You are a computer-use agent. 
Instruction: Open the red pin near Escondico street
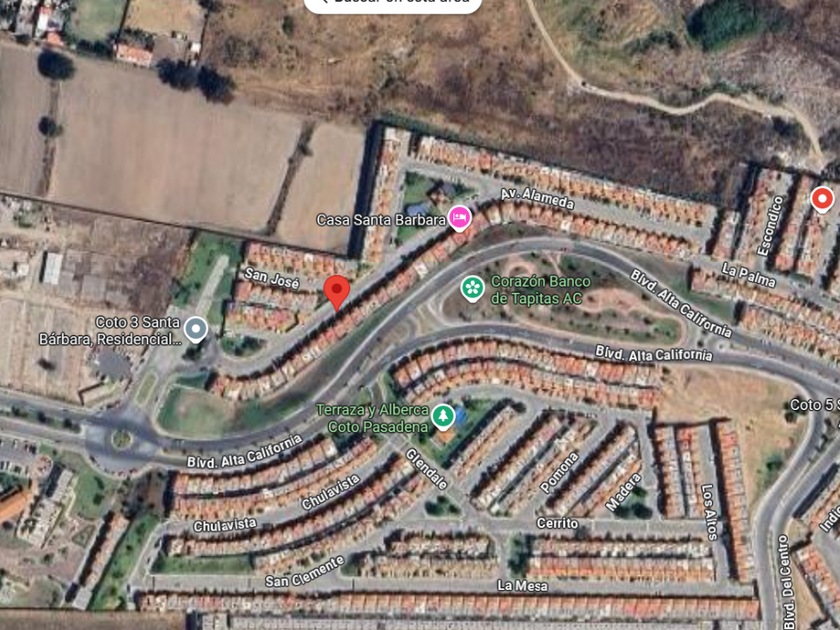click(x=822, y=199)
